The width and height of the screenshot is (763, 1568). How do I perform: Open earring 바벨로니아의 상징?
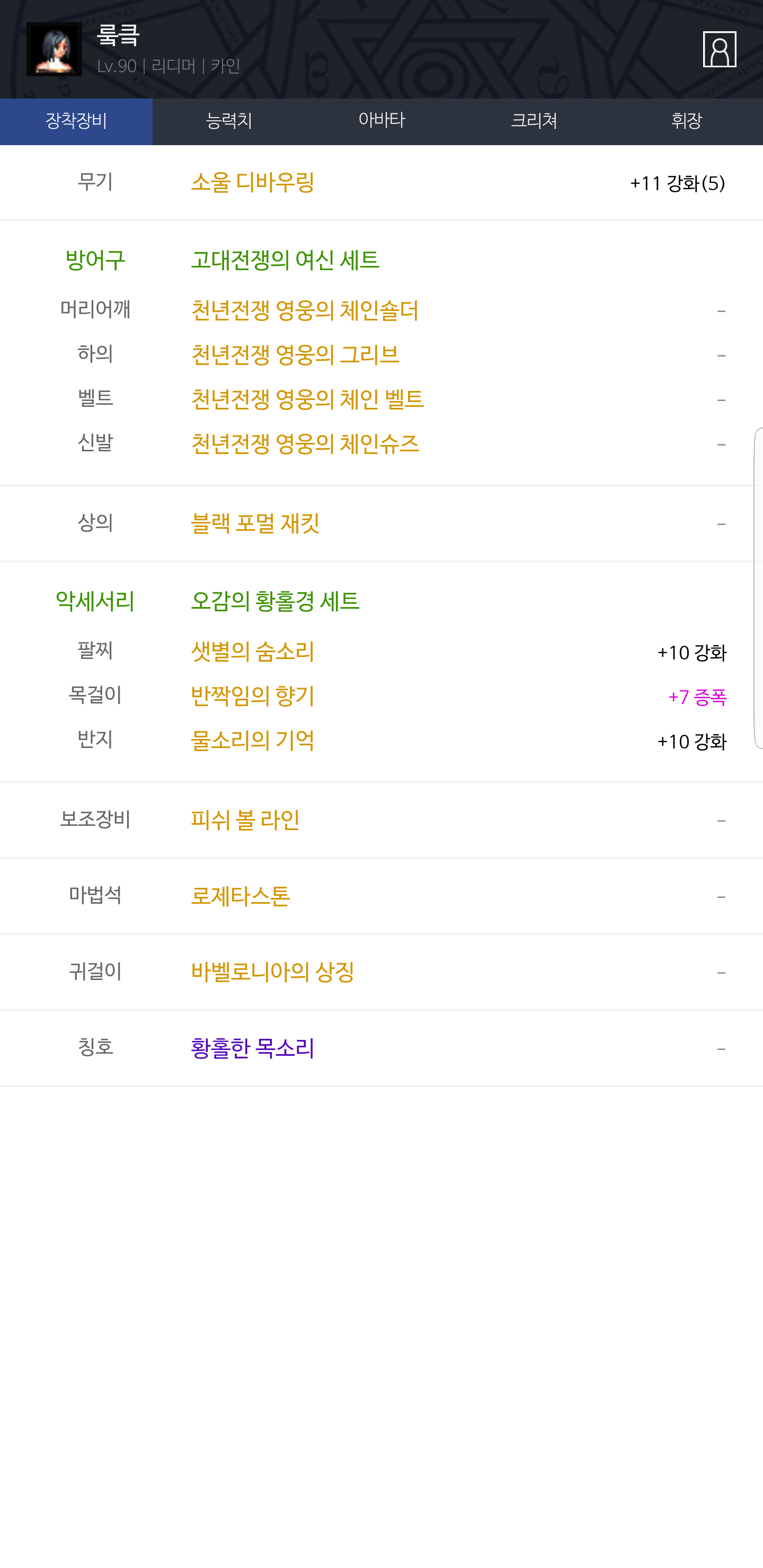click(x=272, y=972)
